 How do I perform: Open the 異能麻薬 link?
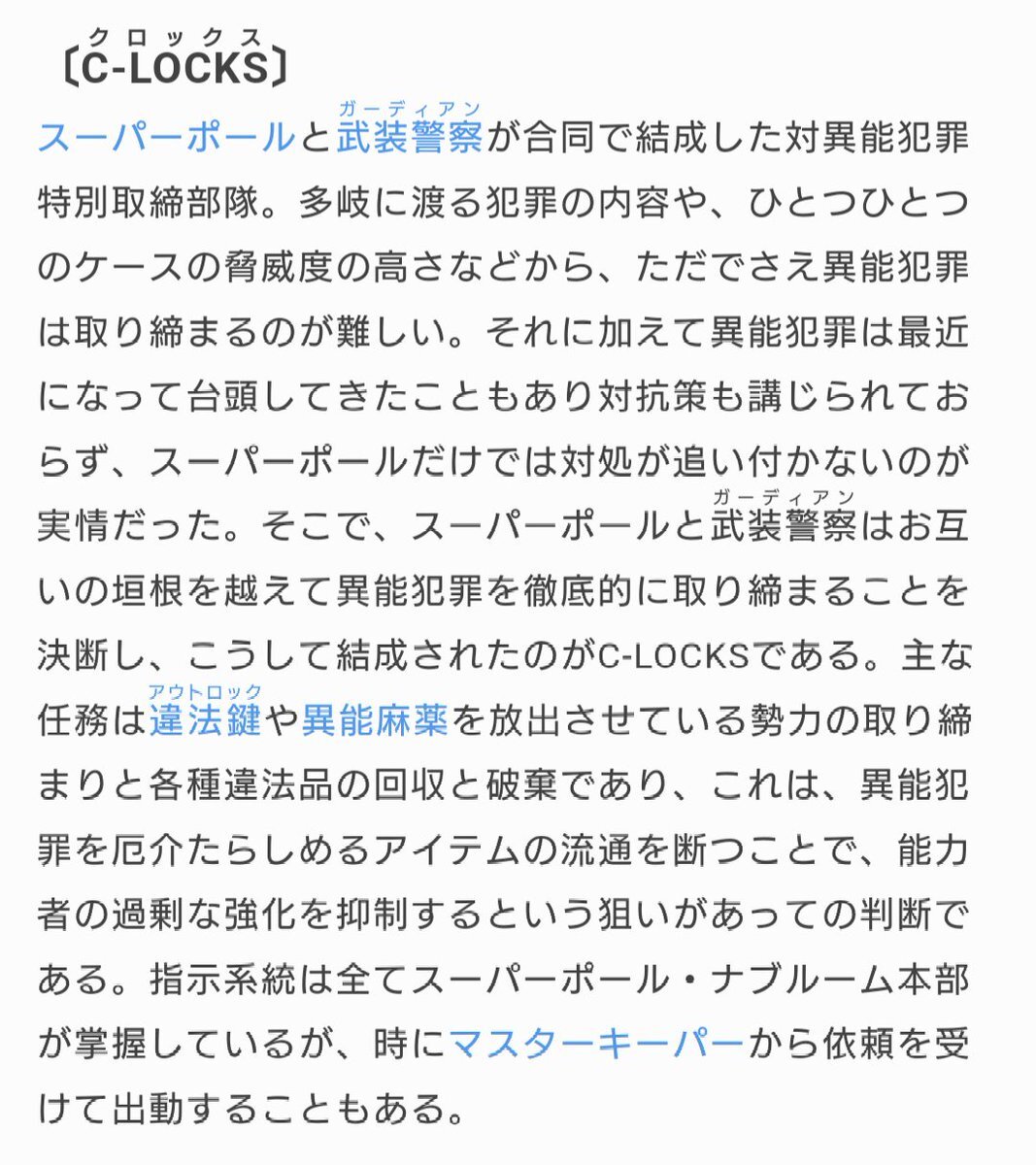[x=375, y=721]
